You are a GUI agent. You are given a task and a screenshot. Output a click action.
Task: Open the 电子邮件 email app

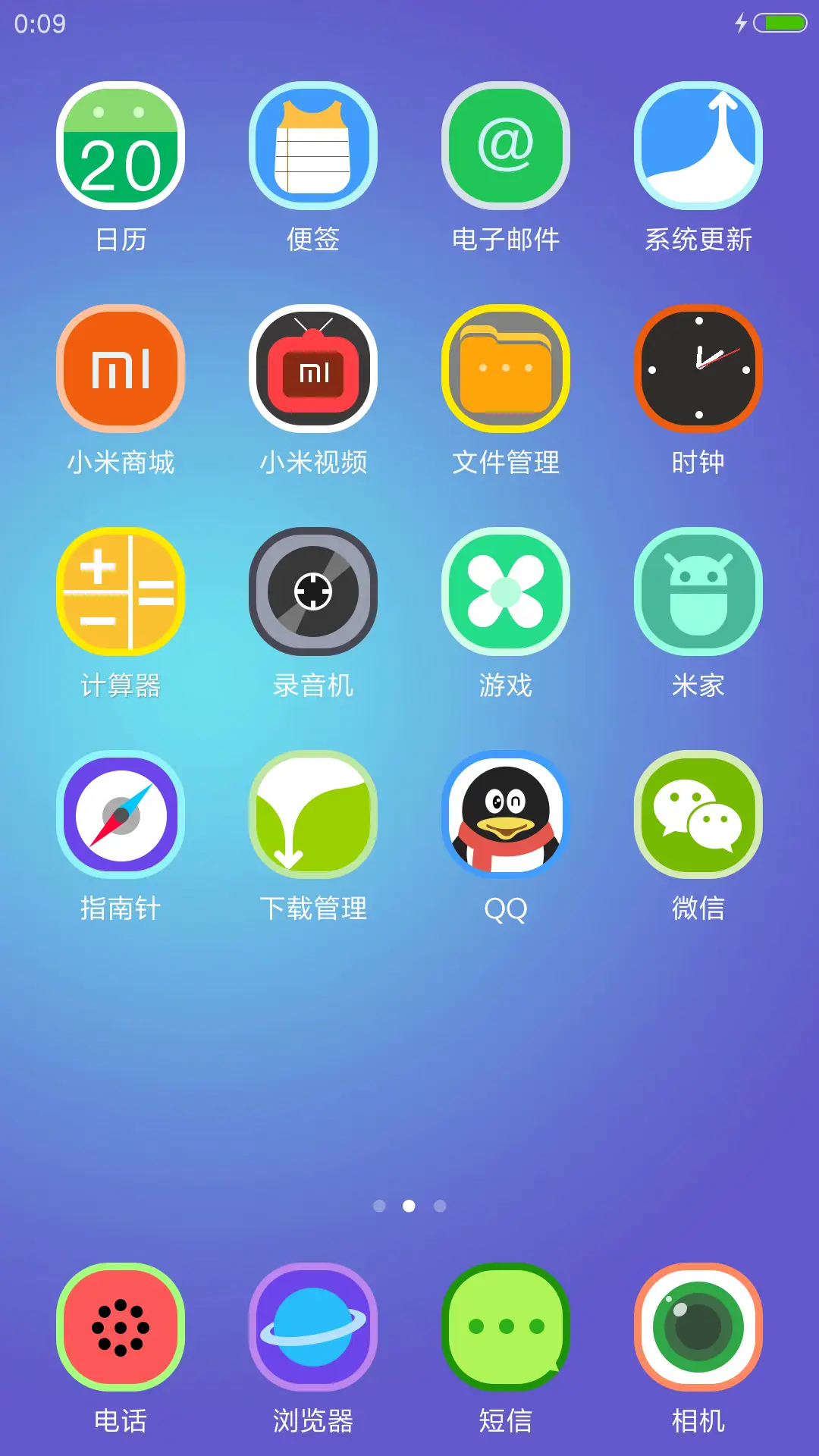(x=506, y=146)
